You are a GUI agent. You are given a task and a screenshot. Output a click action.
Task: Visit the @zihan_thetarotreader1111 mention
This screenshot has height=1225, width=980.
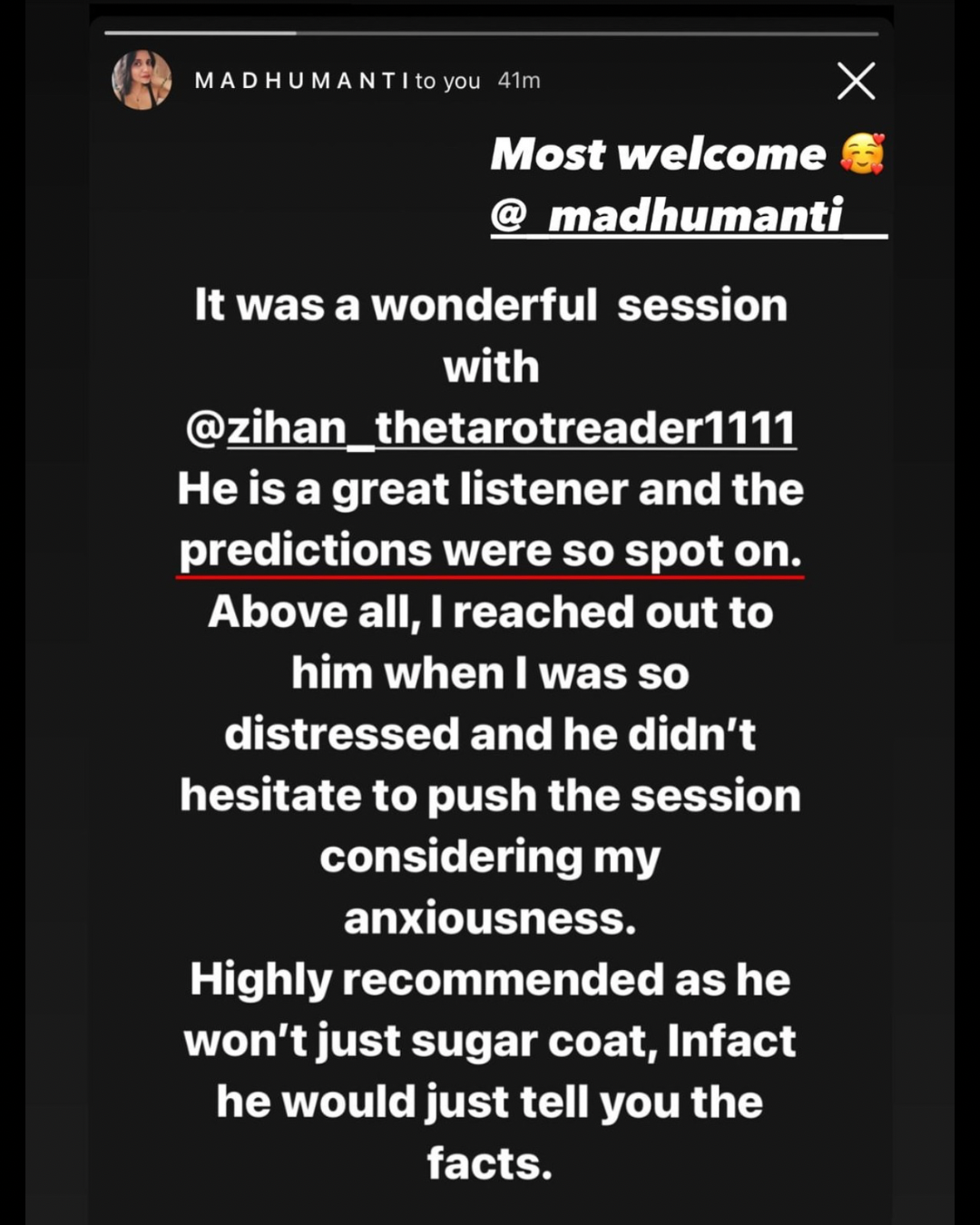click(x=491, y=428)
